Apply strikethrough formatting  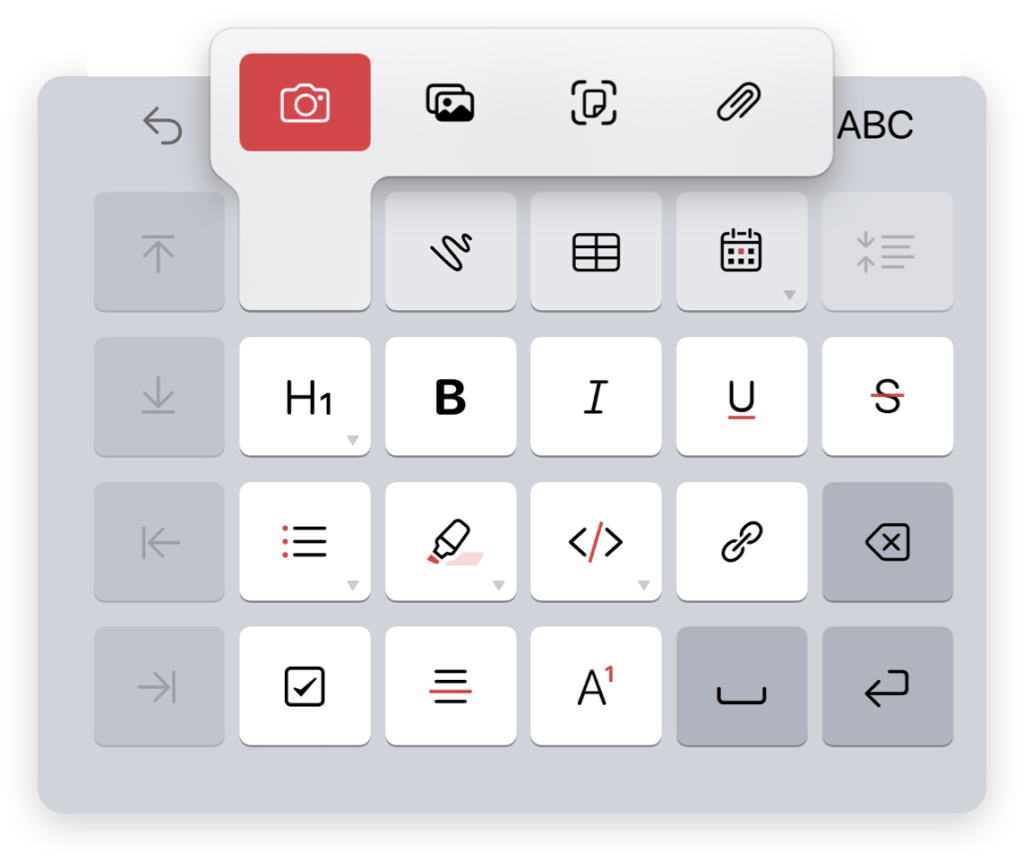[x=887, y=398]
